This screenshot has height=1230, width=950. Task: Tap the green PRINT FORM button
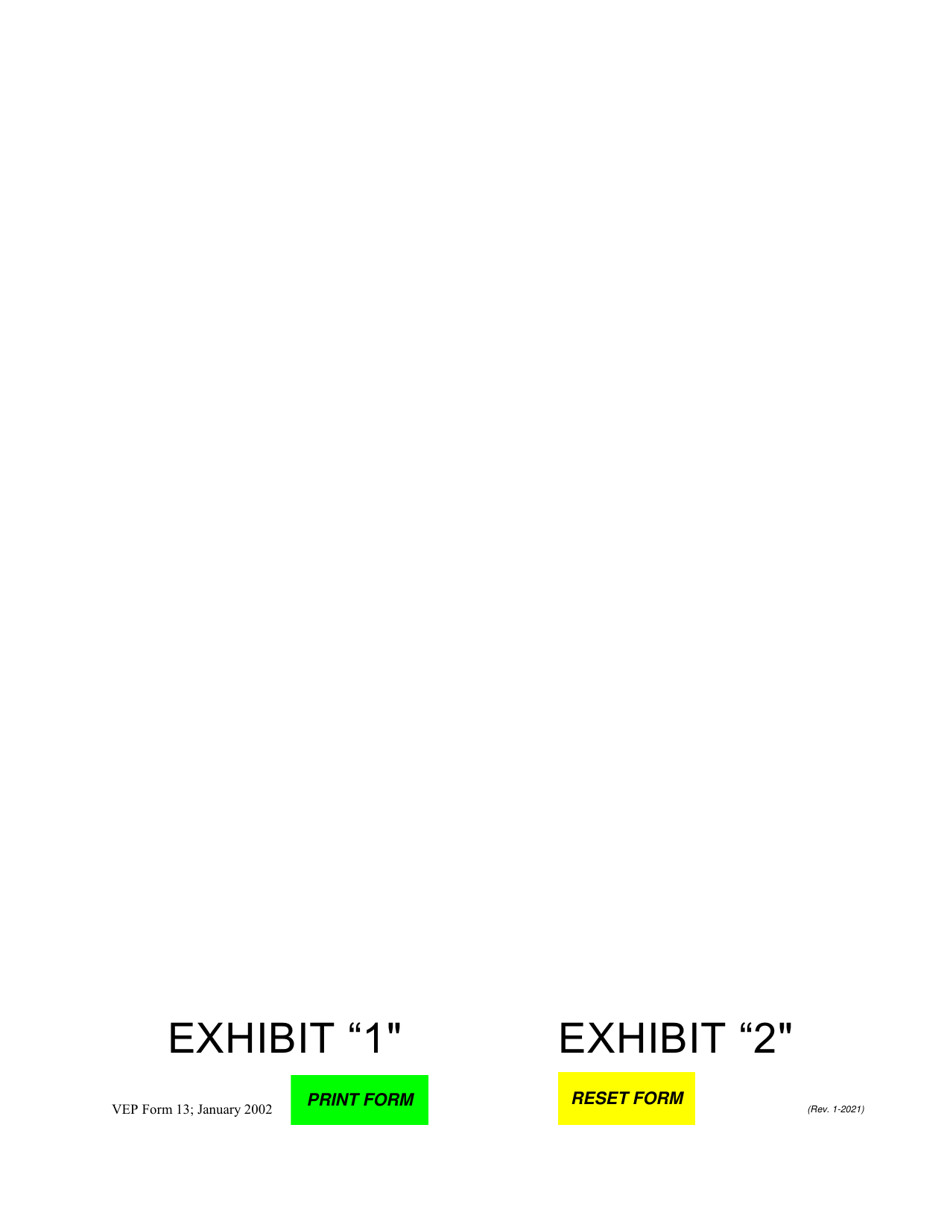359,1100
